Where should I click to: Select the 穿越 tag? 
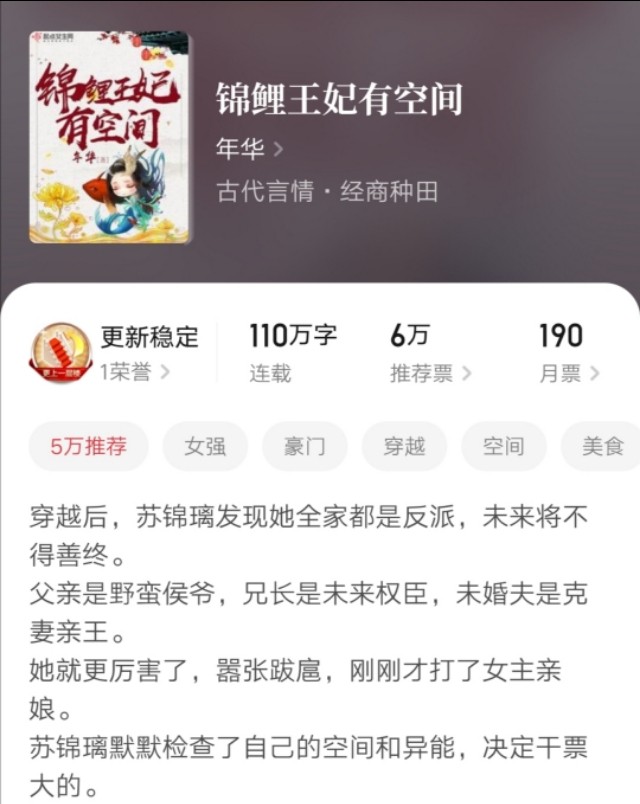[x=404, y=446]
